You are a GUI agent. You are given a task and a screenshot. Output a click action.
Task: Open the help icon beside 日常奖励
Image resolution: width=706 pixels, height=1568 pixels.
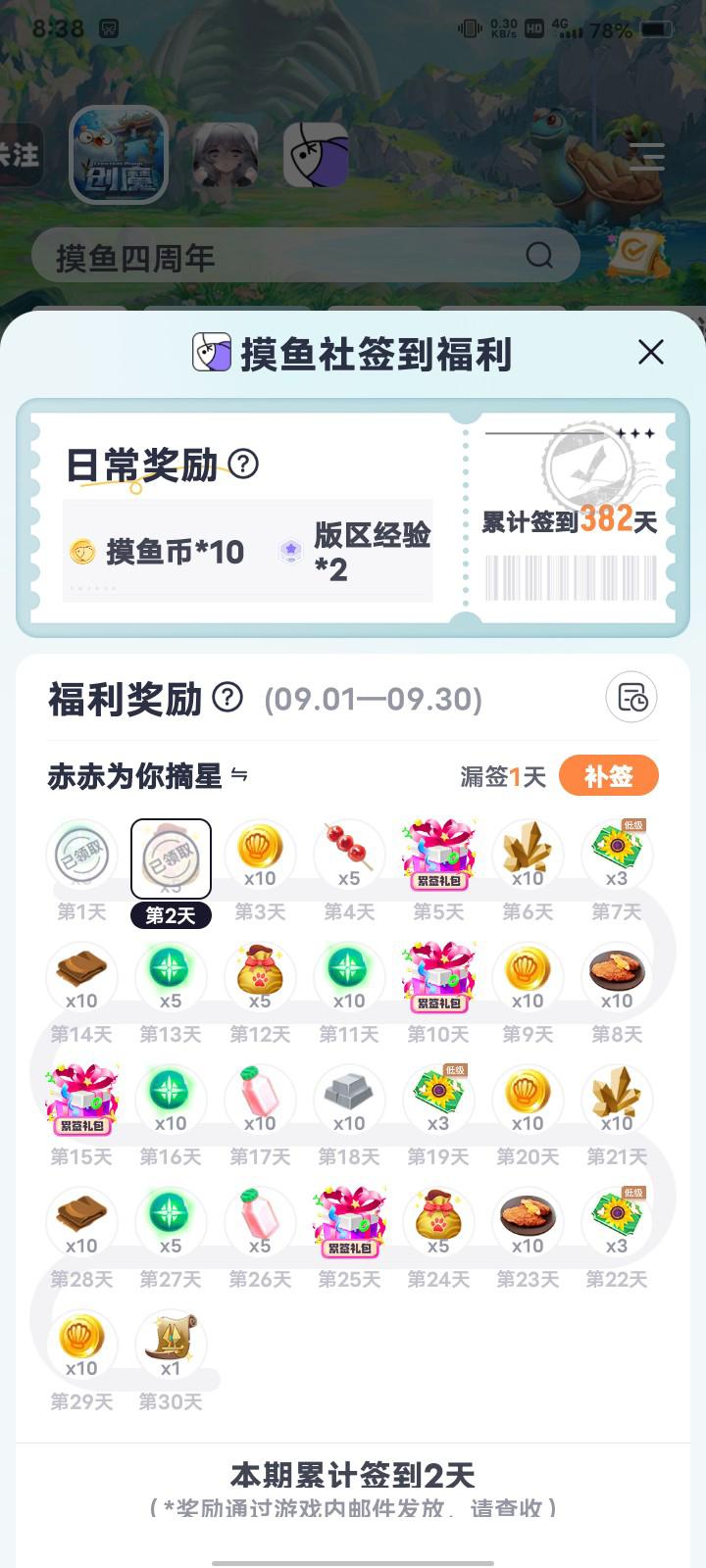(243, 464)
